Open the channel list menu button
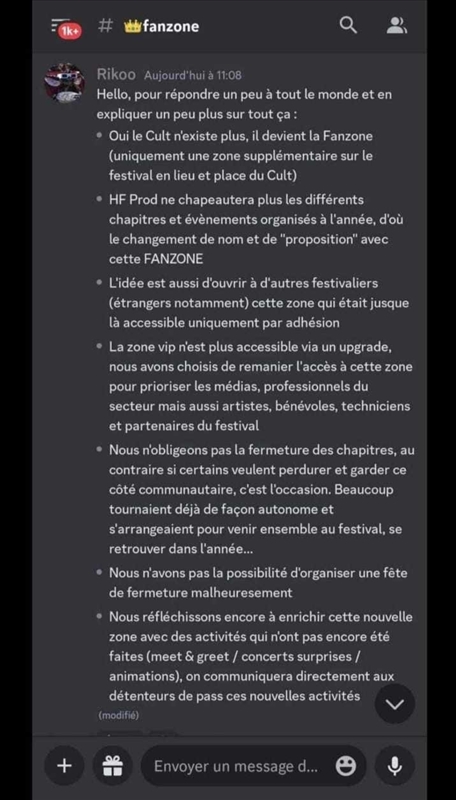 click(65, 28)
